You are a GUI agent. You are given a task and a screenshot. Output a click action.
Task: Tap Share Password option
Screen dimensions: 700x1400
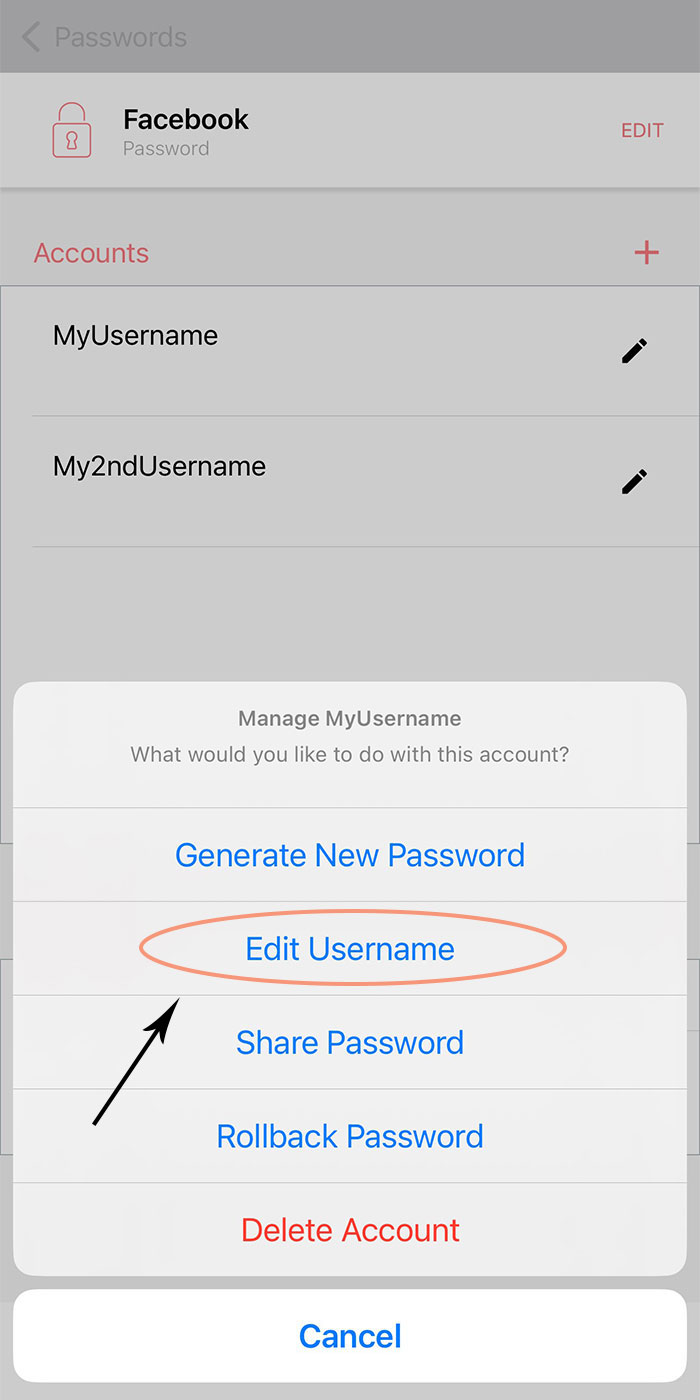(350, 1042)
